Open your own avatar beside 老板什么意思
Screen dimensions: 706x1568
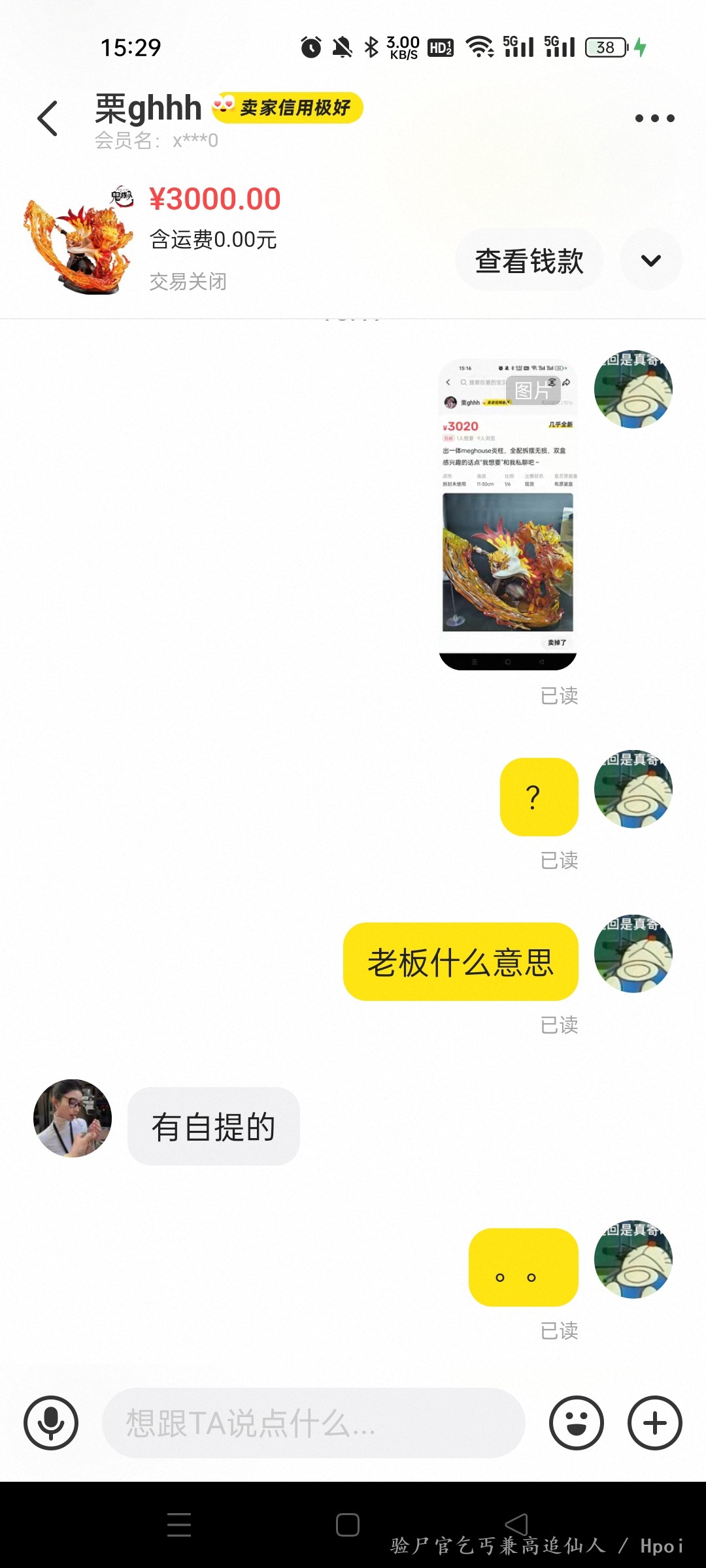[633, 953]
